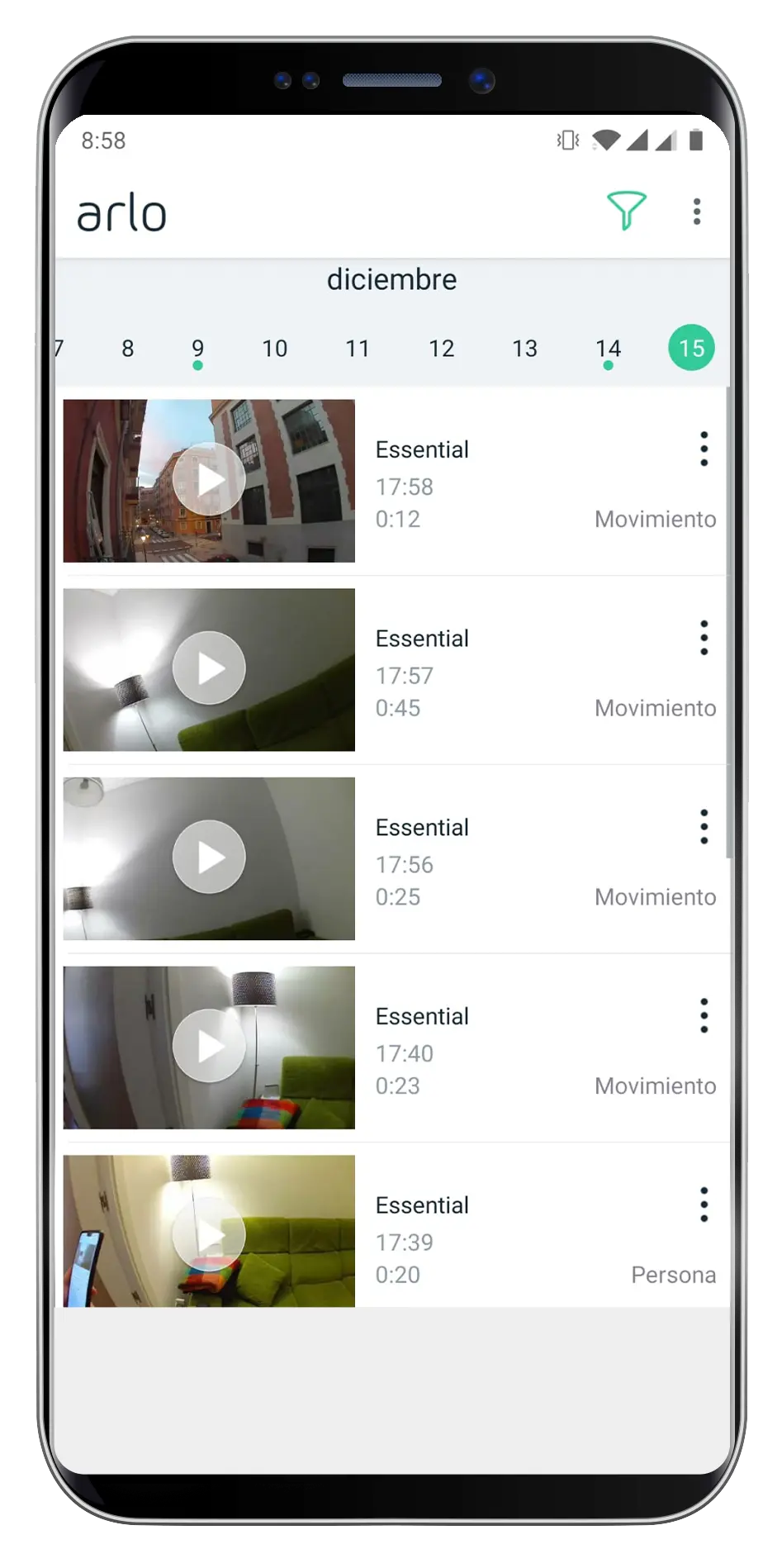This screenshot has height=1568, width=782.
Task: Select December 9 in the date strip
Action: pyautogui.click(x=197, y=349)
